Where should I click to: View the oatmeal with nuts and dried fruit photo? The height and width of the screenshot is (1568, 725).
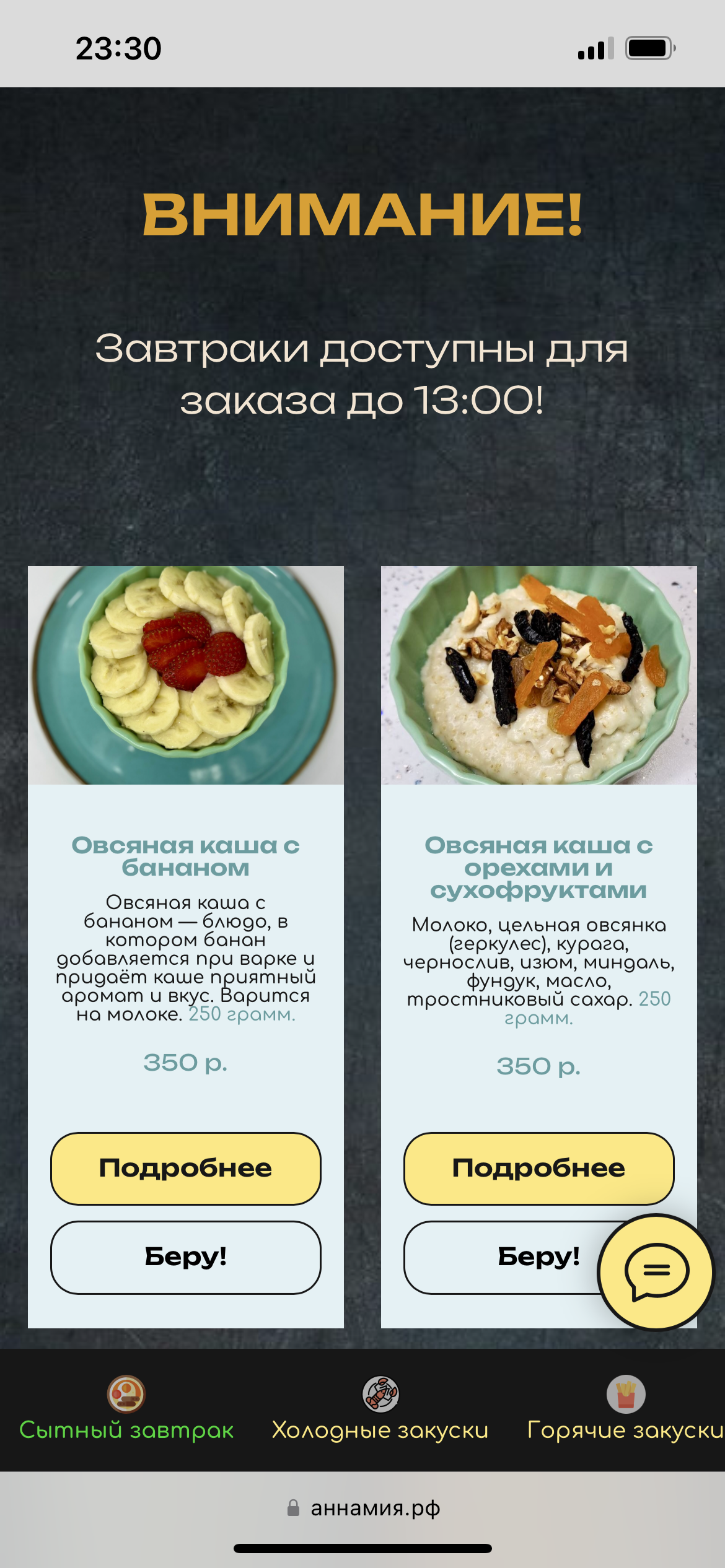[538, 675]
